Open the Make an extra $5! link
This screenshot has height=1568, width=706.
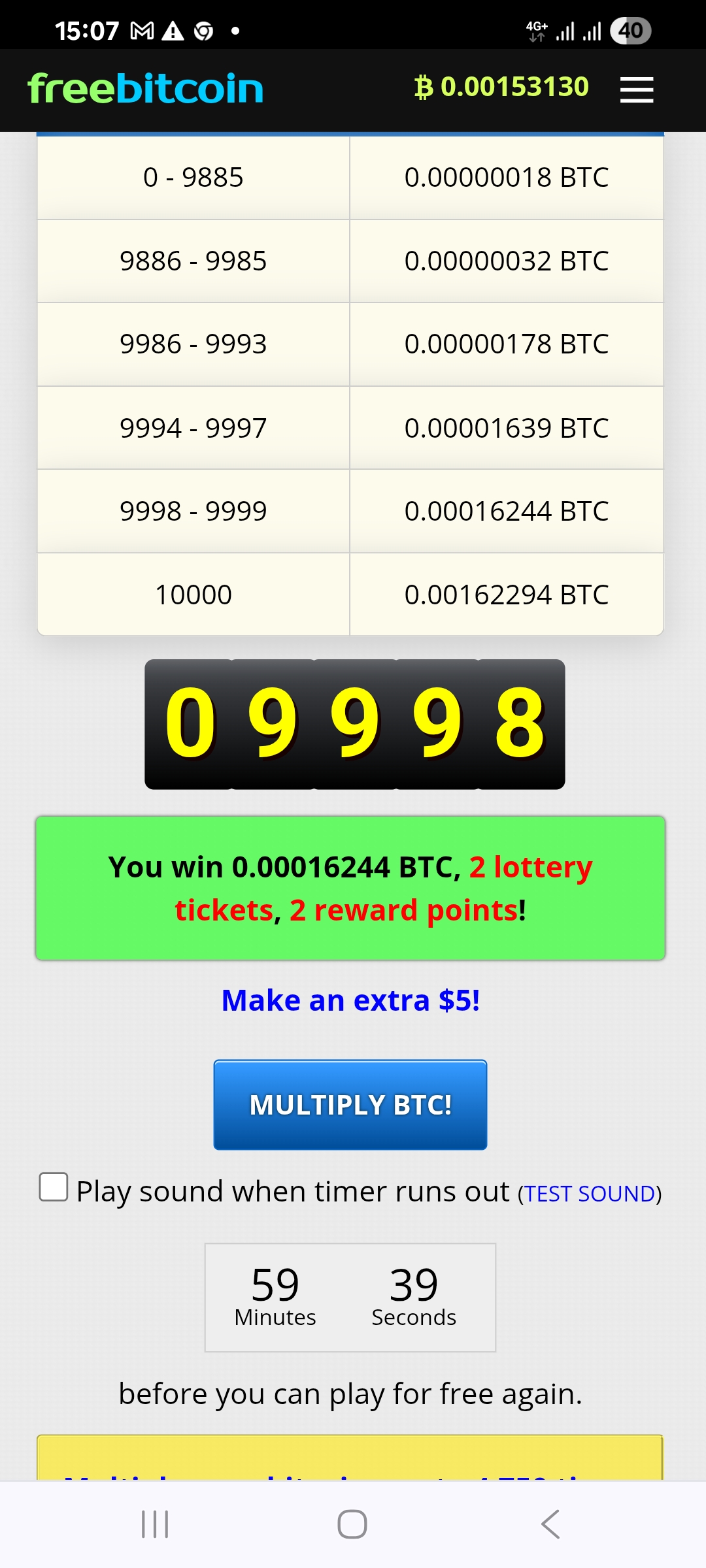tap(350, 1000)
